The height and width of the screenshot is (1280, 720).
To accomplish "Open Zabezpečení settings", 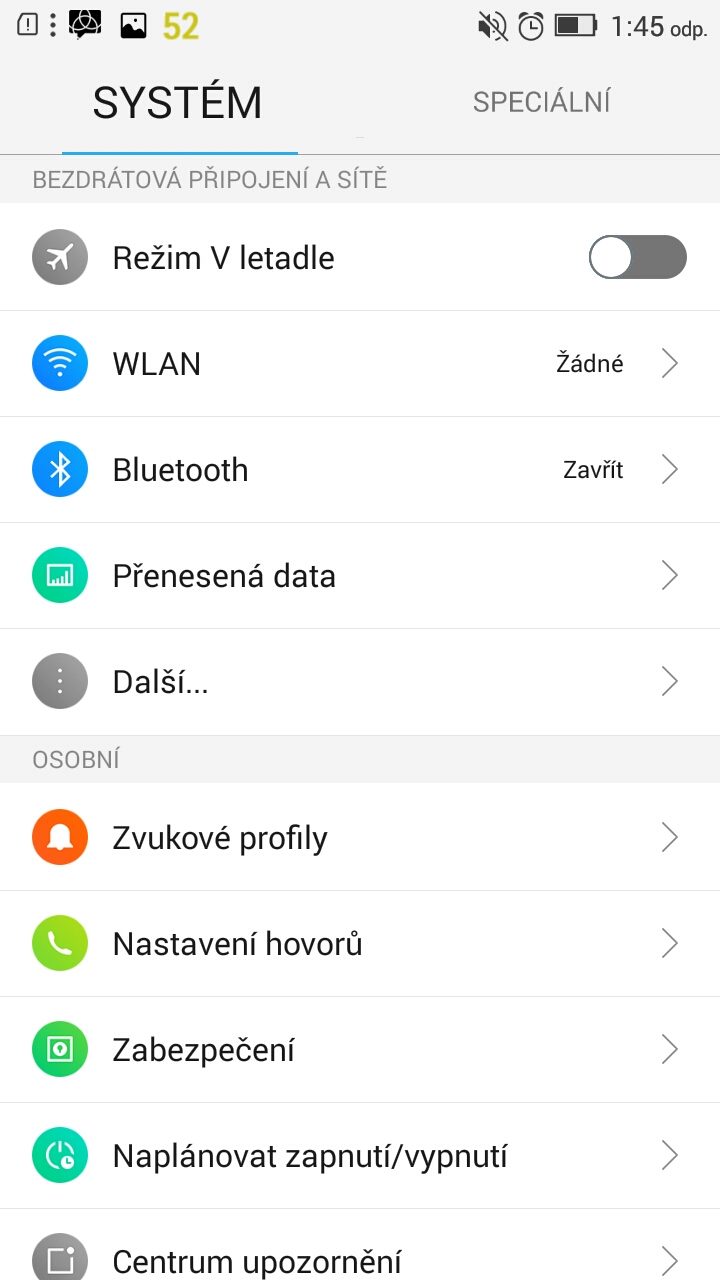I will (x=360, y=1050).
